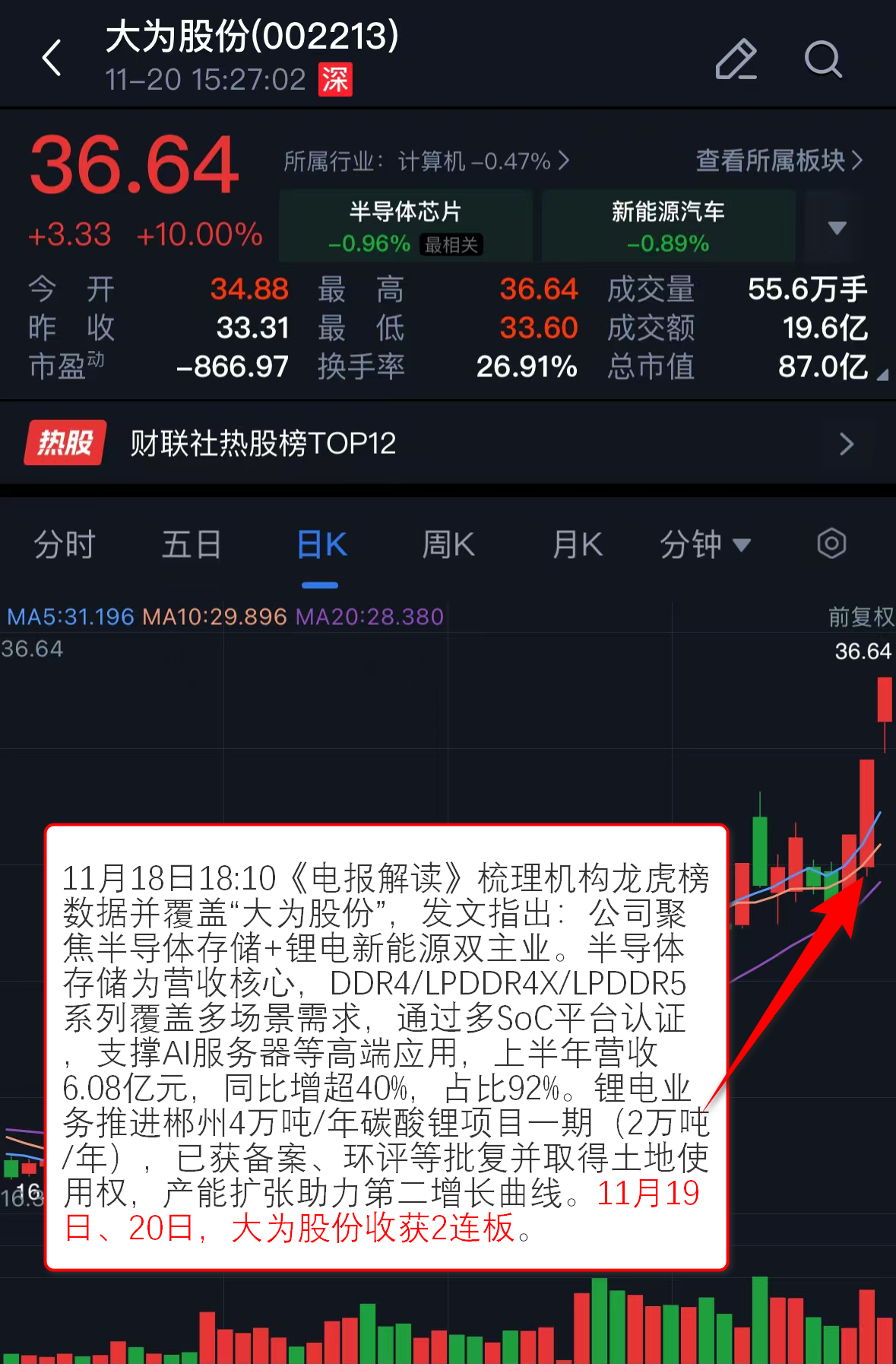Open chart settings hexagon icon
The width and height of the screenshot is (896, 1364).
pos(831,544)
